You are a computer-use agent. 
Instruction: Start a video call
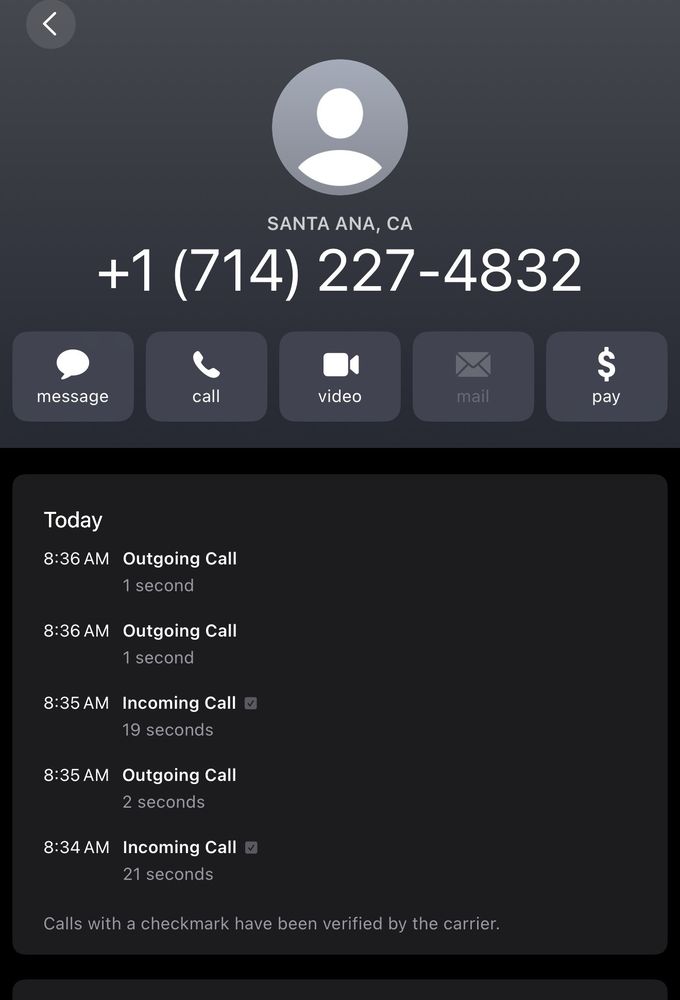click(340, 376)
